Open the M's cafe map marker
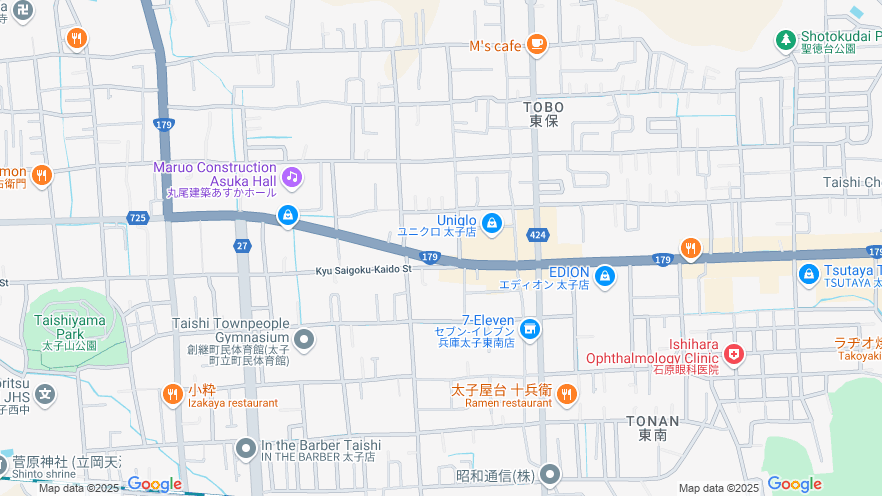Image resolution: width=882 pixels, height=496 pixels. point(537,43)
